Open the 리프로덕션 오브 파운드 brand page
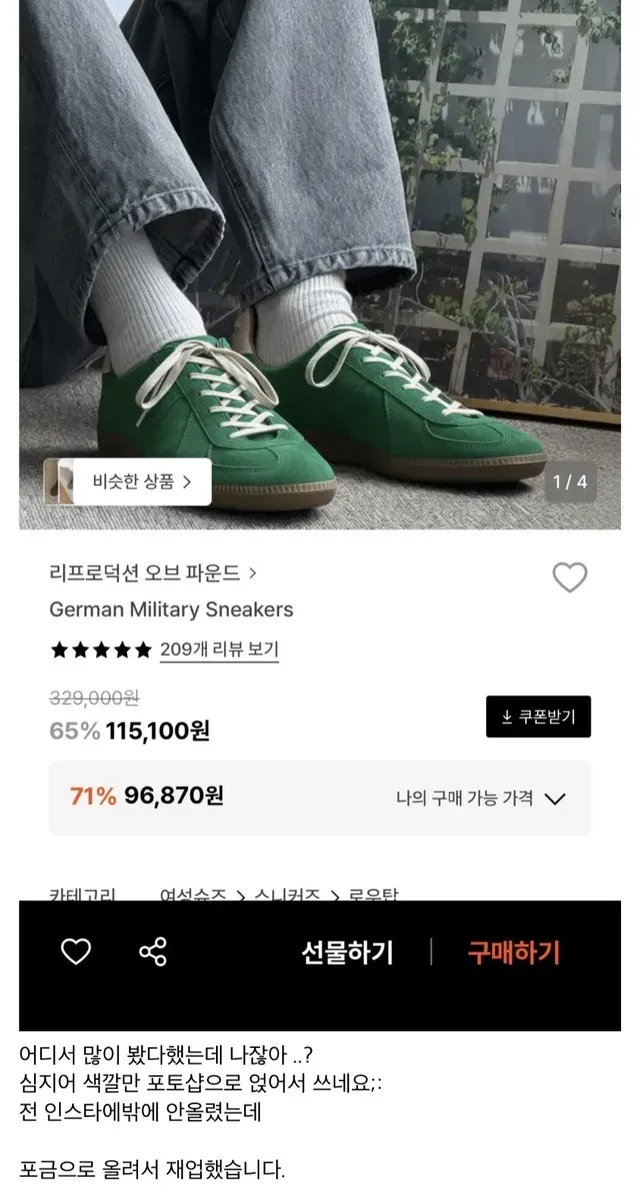This screenshot has width=640, height=1203. coord(153,573)
